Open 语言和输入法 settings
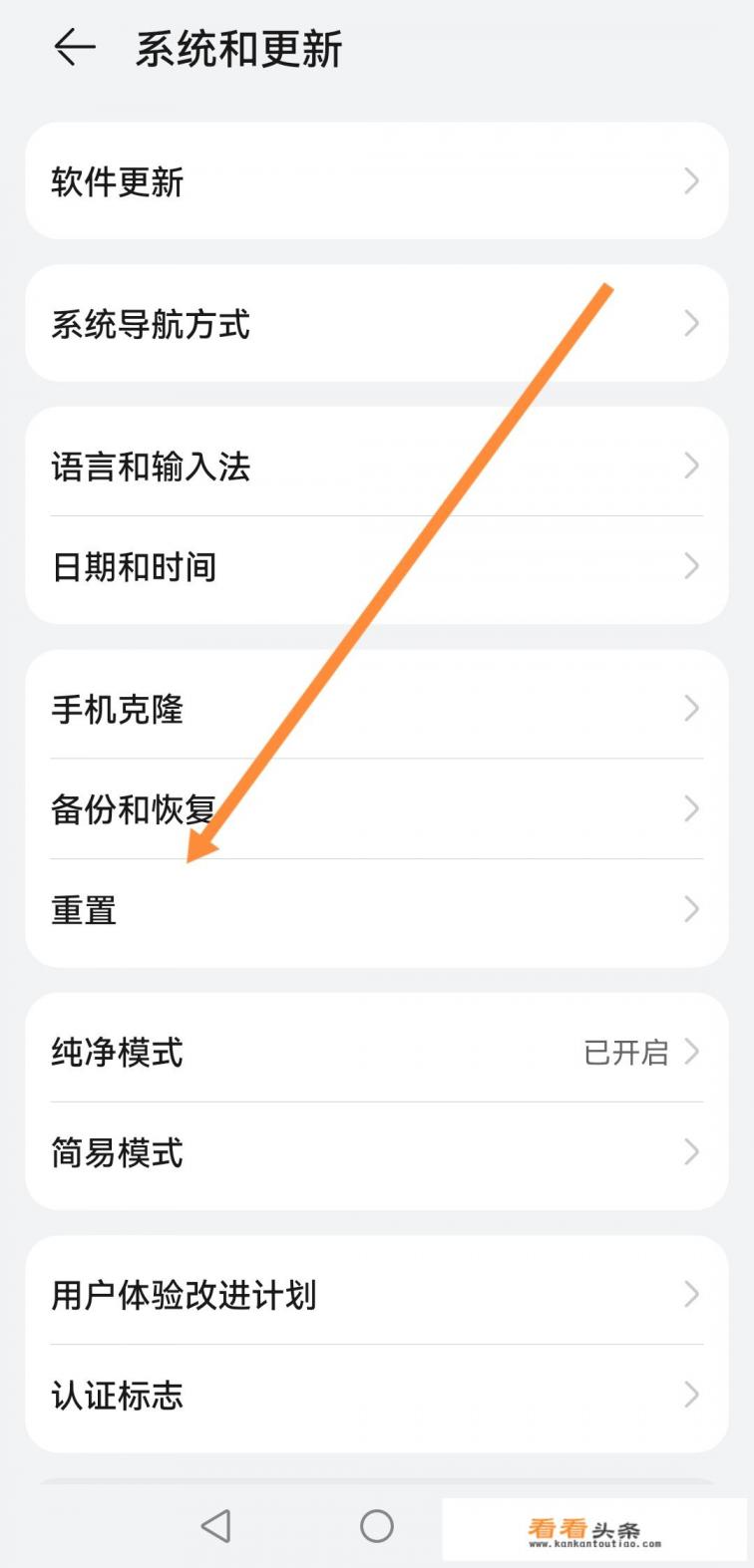Screen dimensions: 754x1568 click(376, 465)
